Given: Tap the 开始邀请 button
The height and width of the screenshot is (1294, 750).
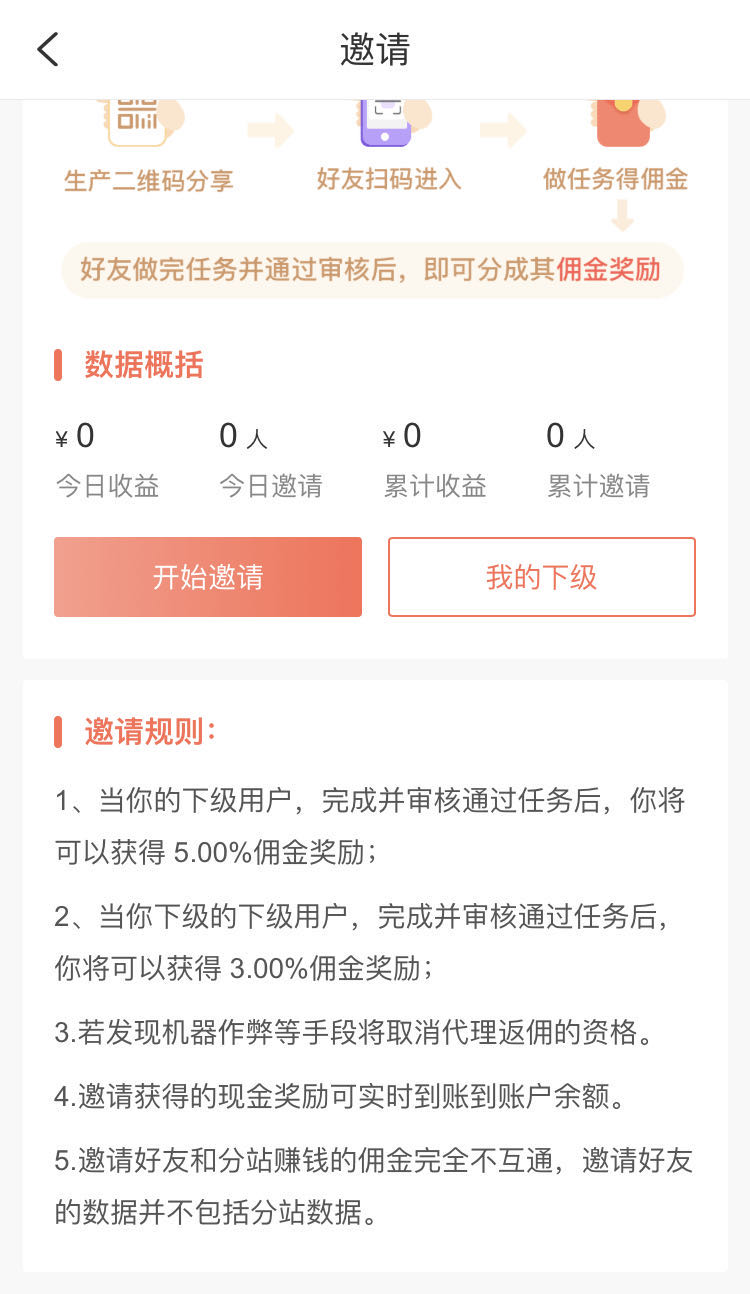Looking at the screenshot, I should tap(208, 577).
